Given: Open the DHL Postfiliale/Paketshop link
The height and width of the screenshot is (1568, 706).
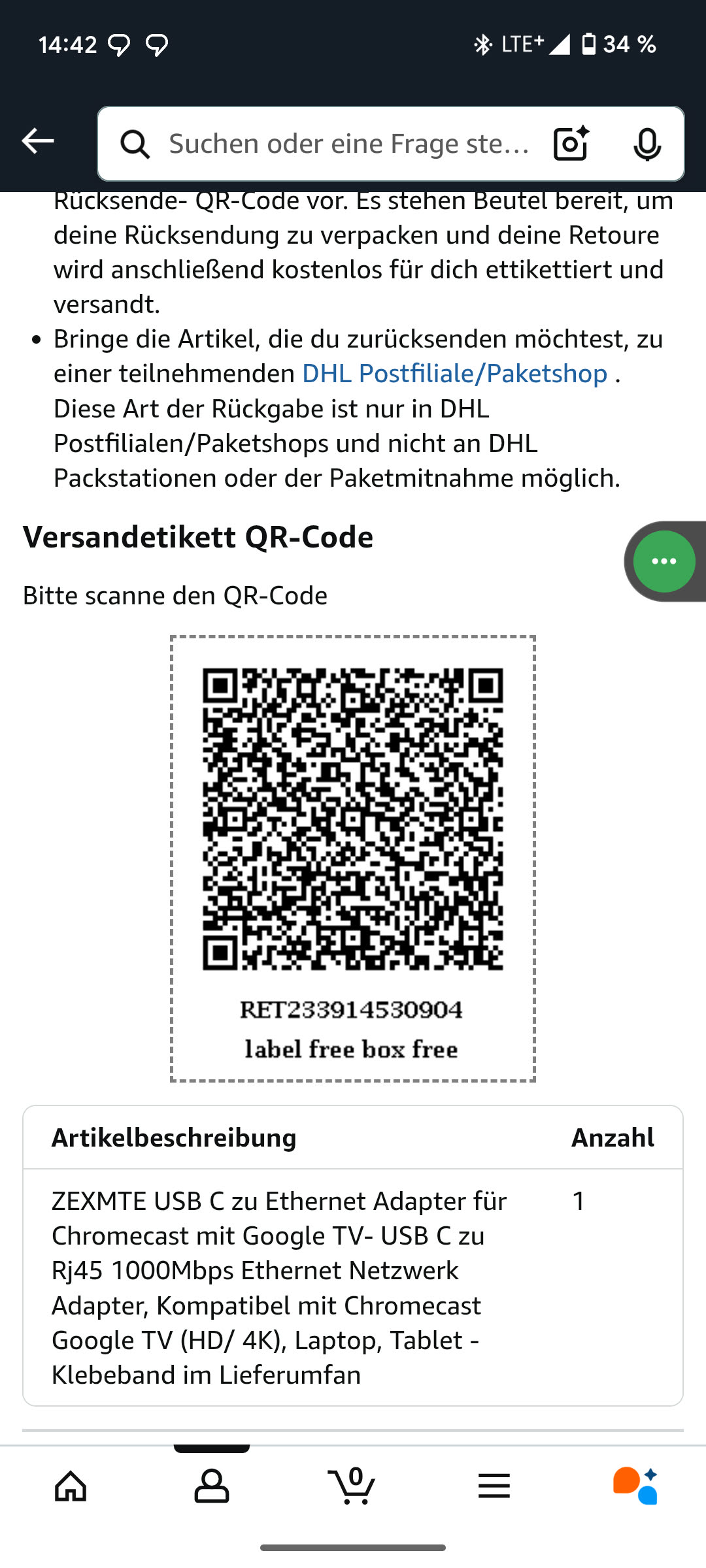Looking at the screenshot, I should [x=454, y=374].
